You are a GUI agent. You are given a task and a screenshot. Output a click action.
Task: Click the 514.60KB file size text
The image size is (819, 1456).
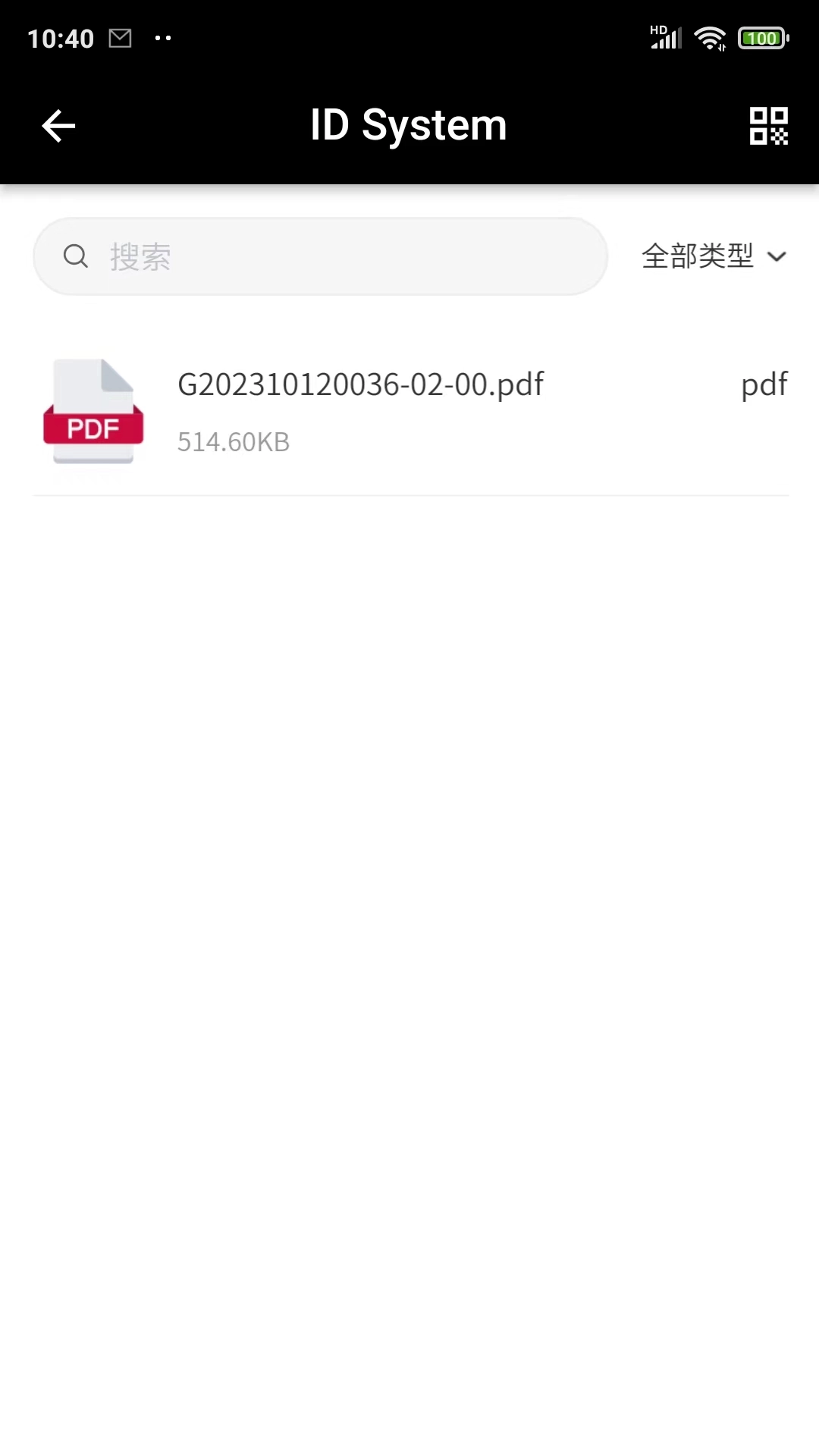point(233,441)
